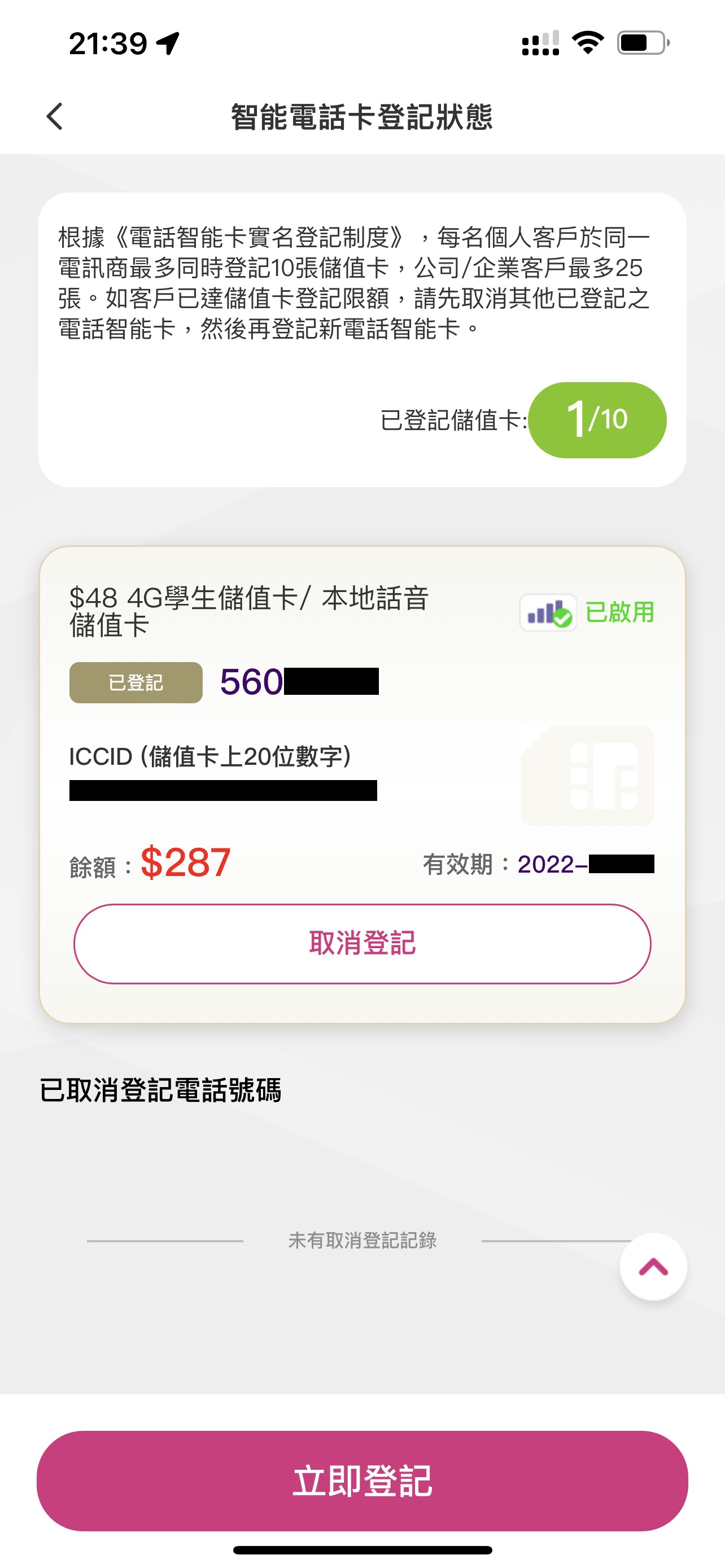Tap the 立即登記 button to register now
Image resolution: width=725 pixels, height=1568 pixels.
tap(362, 1481)
